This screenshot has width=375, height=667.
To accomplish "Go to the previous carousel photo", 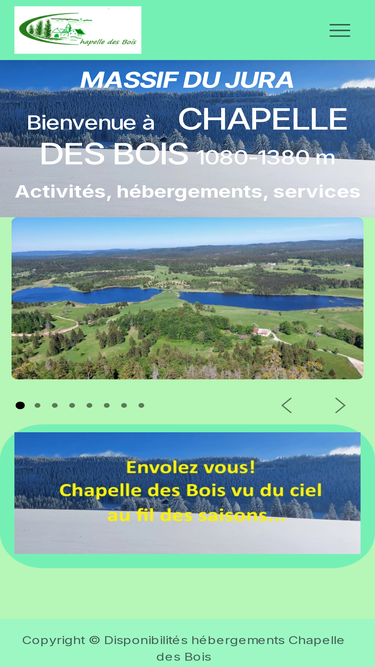I will pyautogui.click(x=287, y=405).
